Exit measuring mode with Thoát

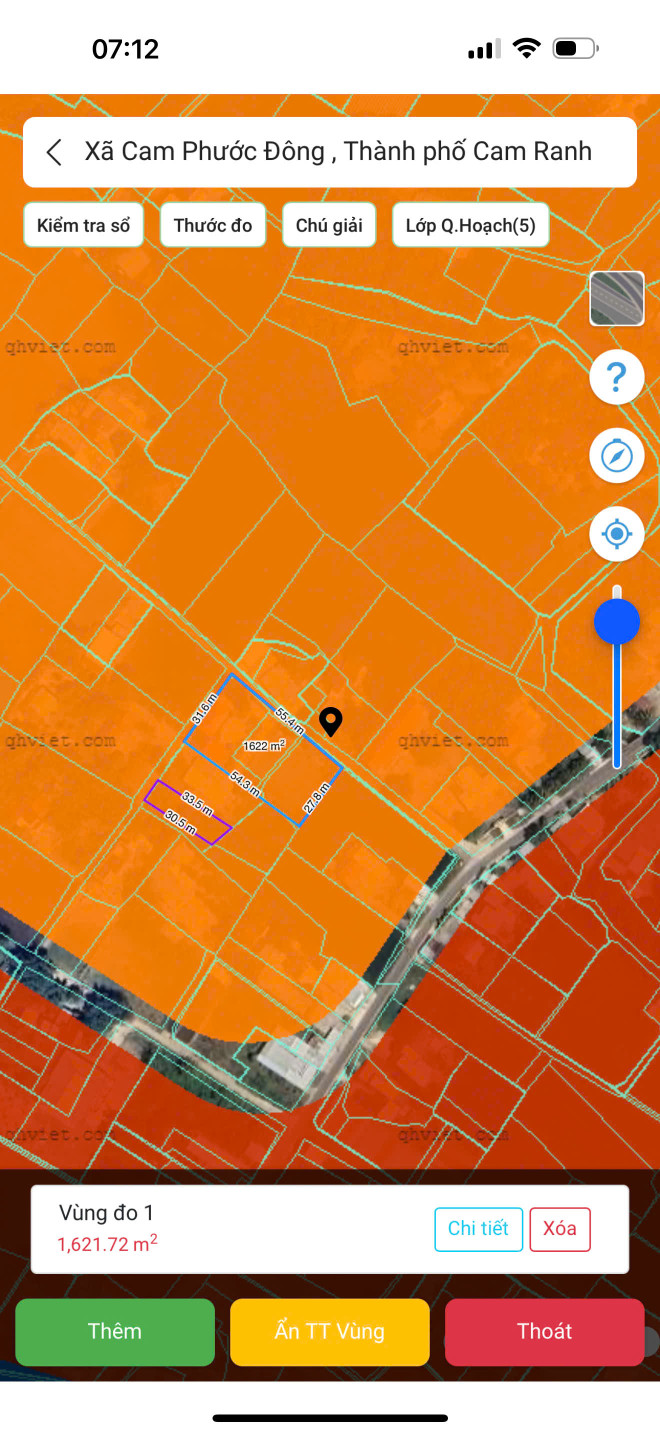pos(544,1331)
